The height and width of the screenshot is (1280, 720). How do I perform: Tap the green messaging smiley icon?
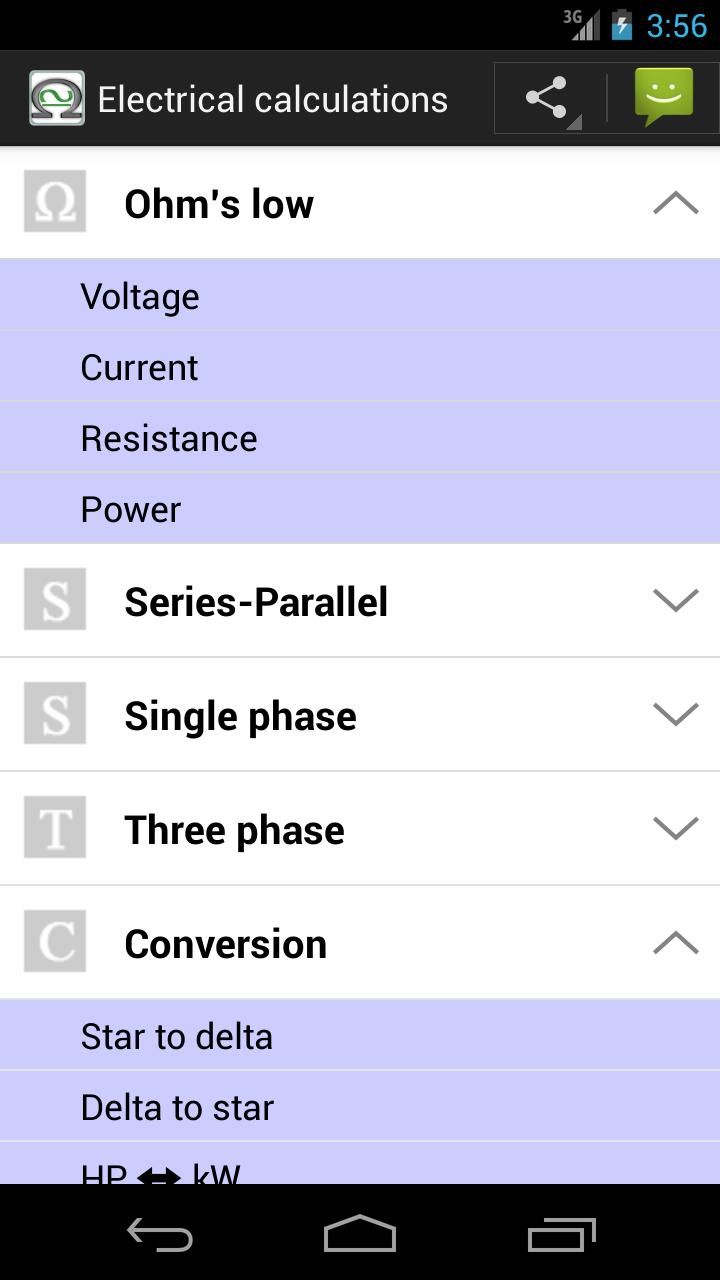[663, 97]
